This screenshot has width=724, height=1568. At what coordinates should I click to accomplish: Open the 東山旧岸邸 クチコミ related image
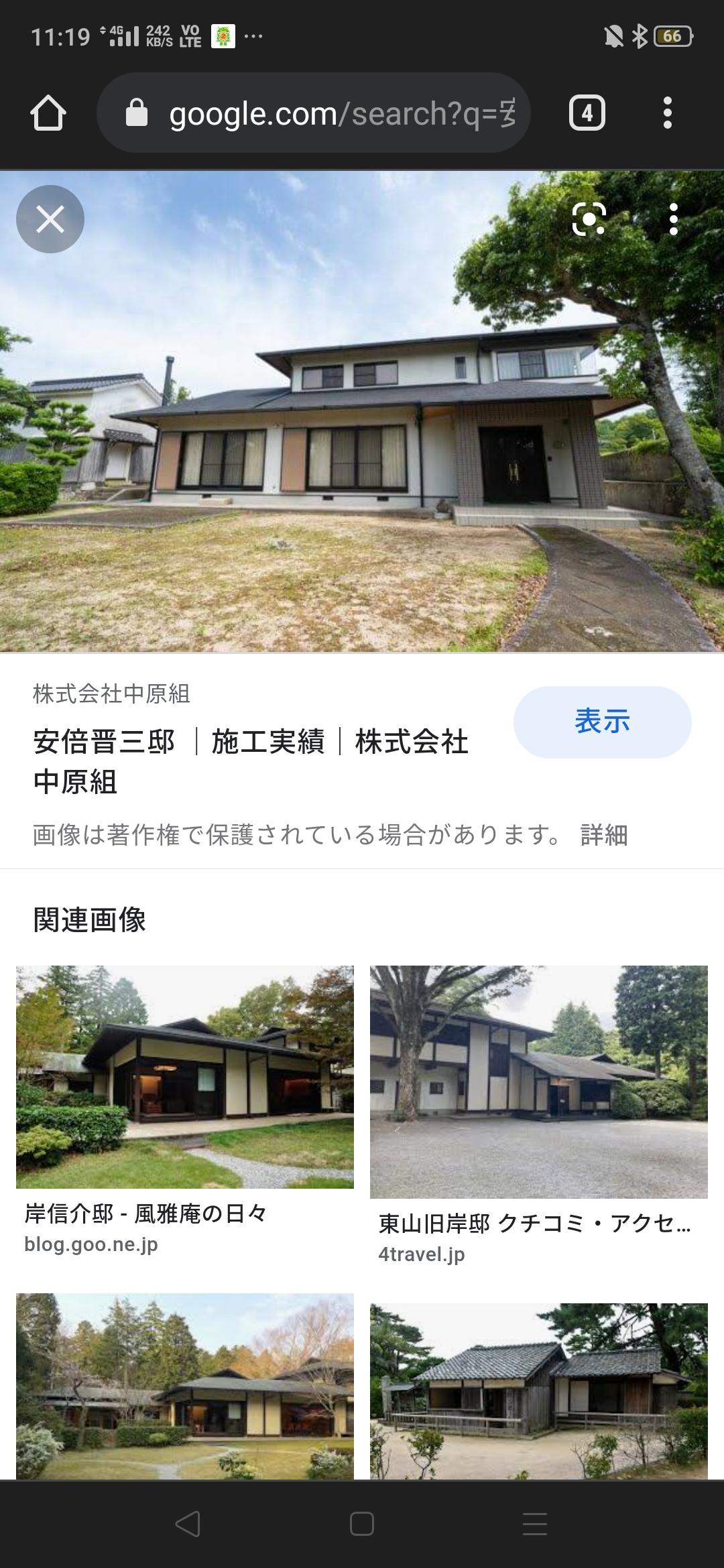click(x=538, y=1082)
